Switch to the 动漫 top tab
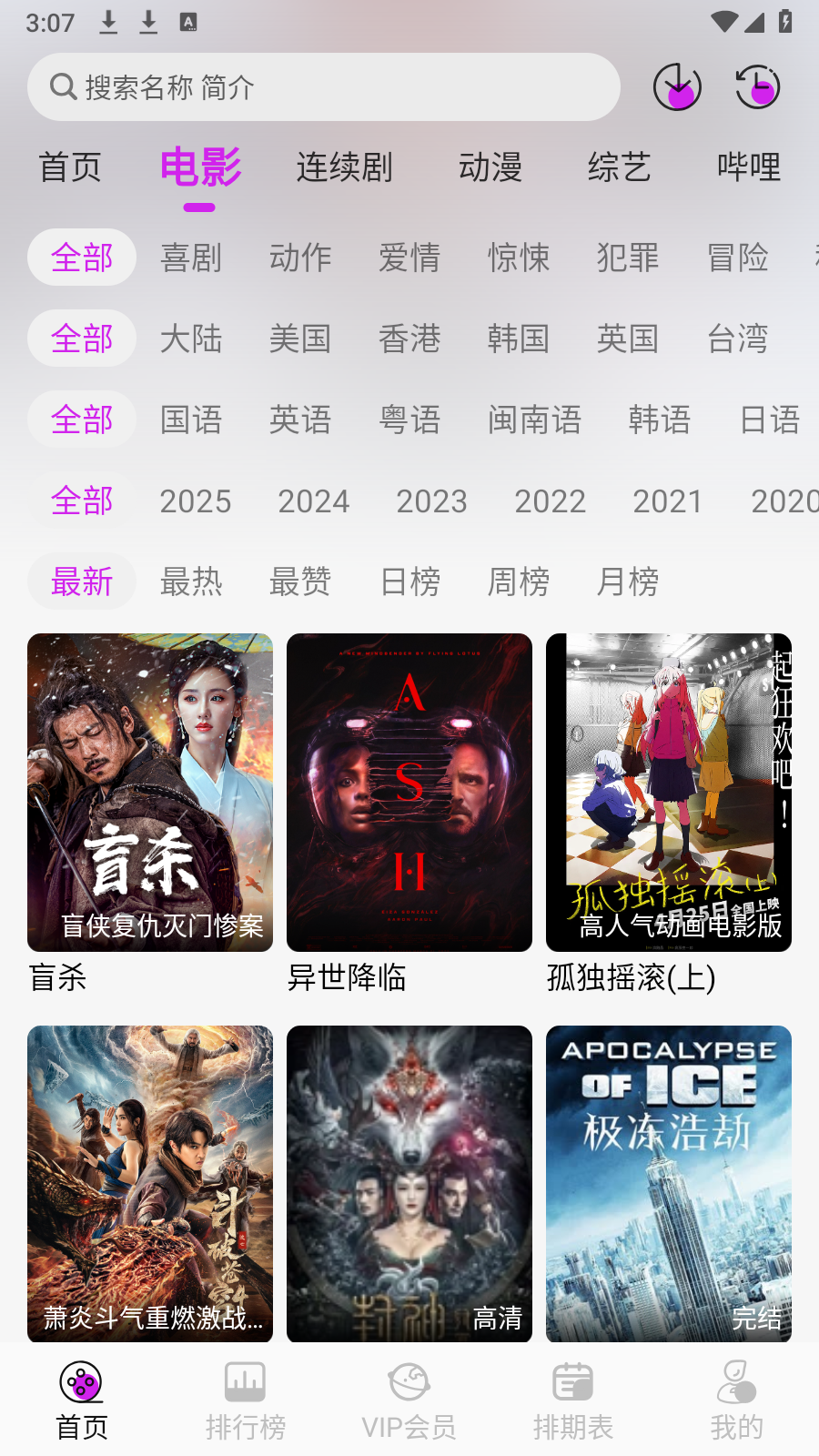Screen dimensions: 819x1456 pos(490,167)
